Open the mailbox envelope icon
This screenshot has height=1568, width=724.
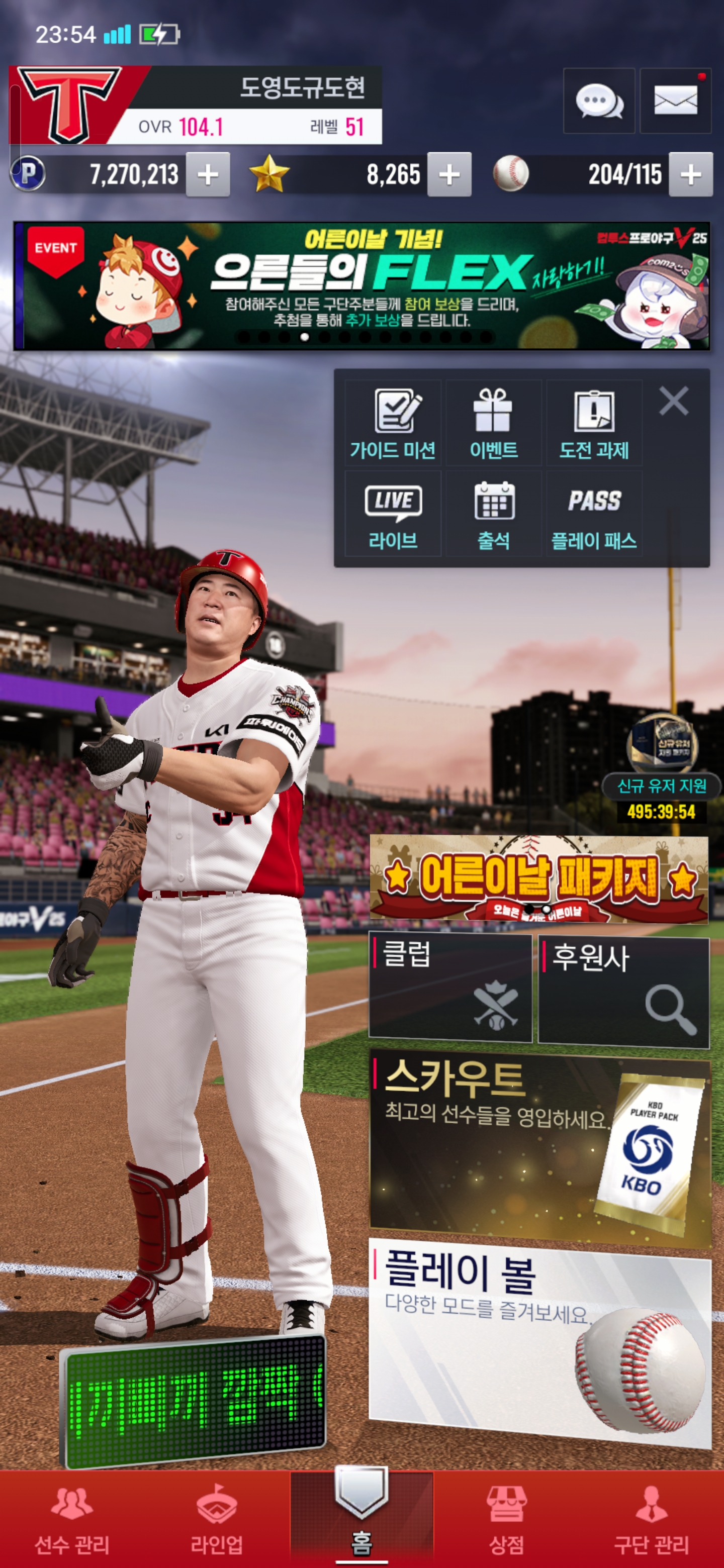coord(675,101)
